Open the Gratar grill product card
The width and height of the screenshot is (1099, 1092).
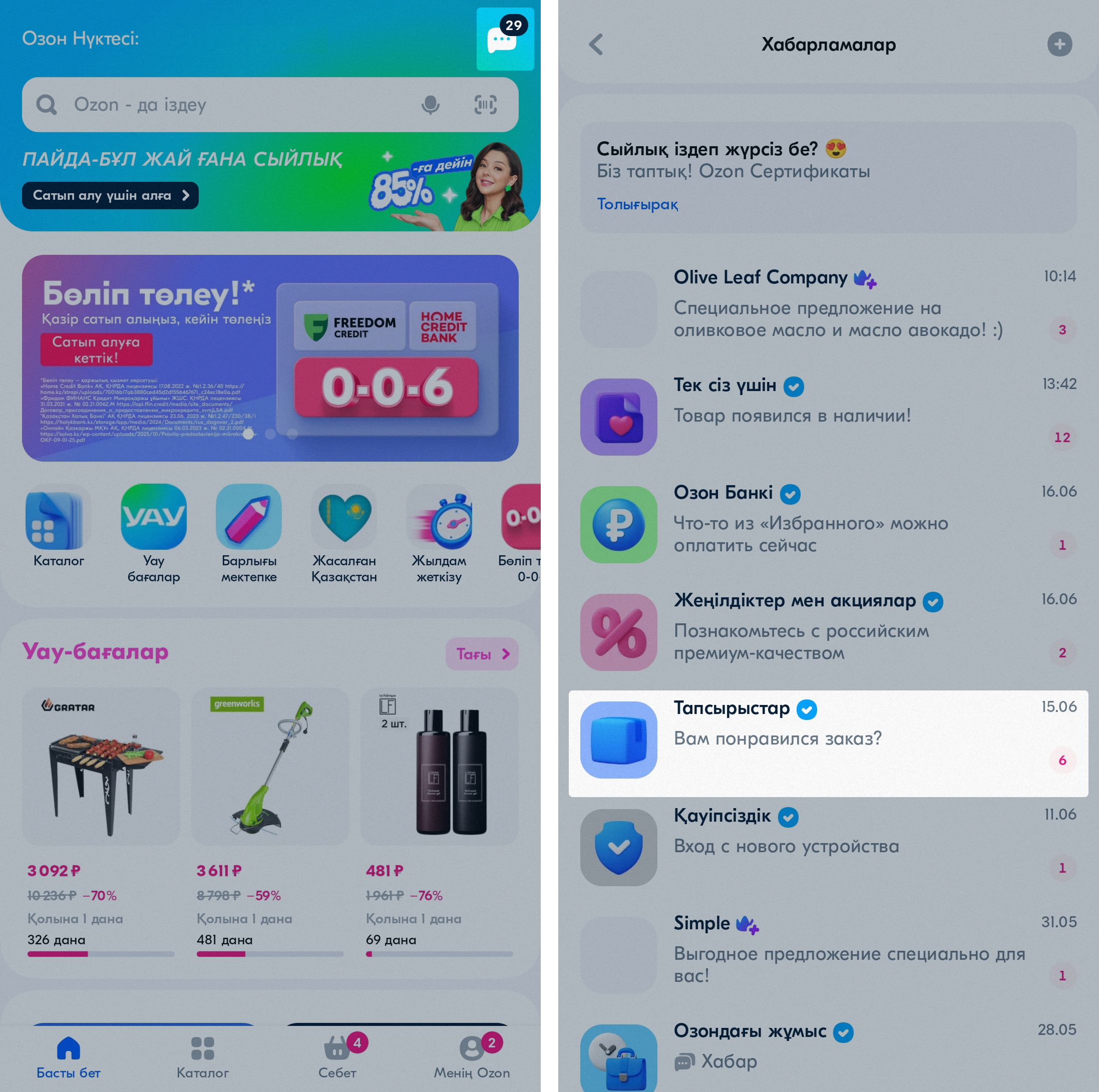101,766
